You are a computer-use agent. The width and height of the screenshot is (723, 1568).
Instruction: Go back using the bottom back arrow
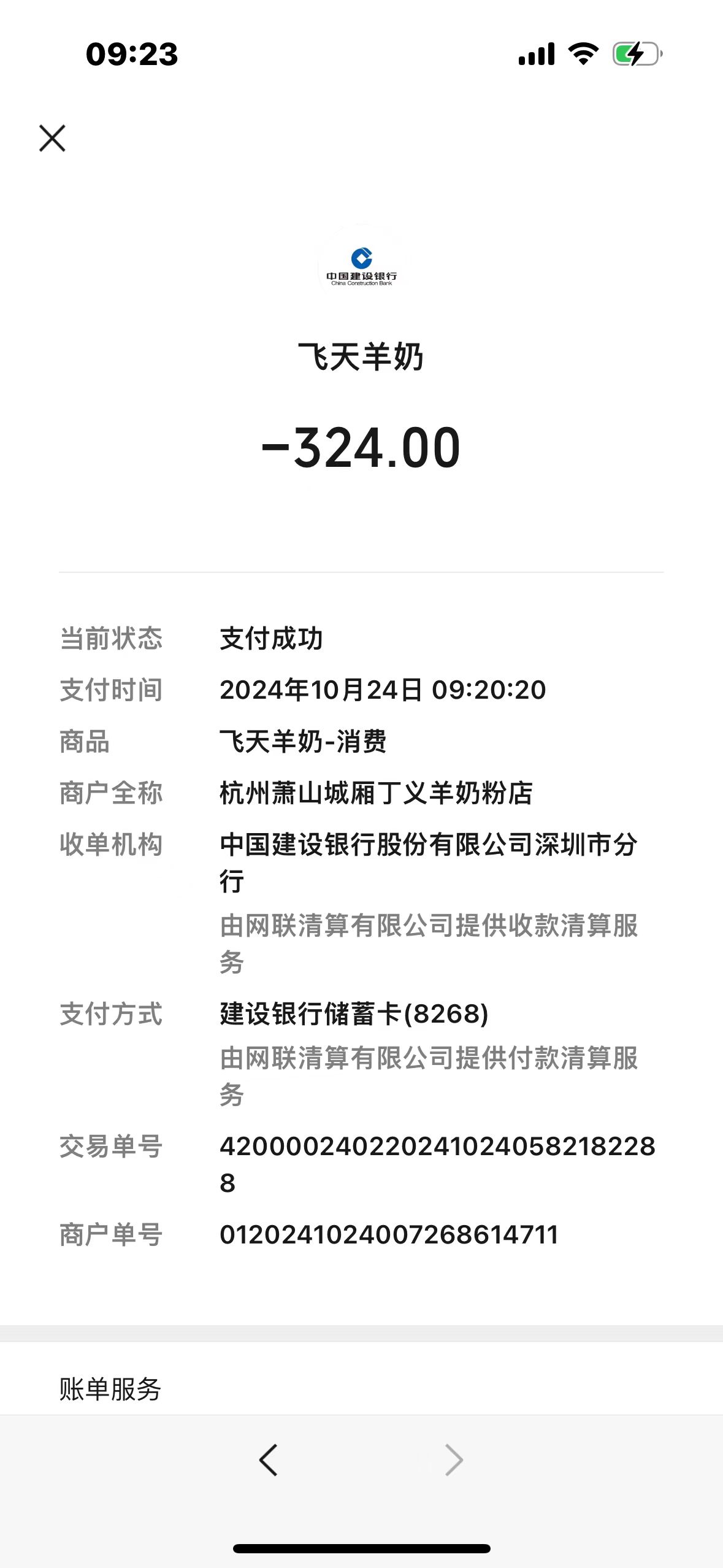pos(269,1459)
